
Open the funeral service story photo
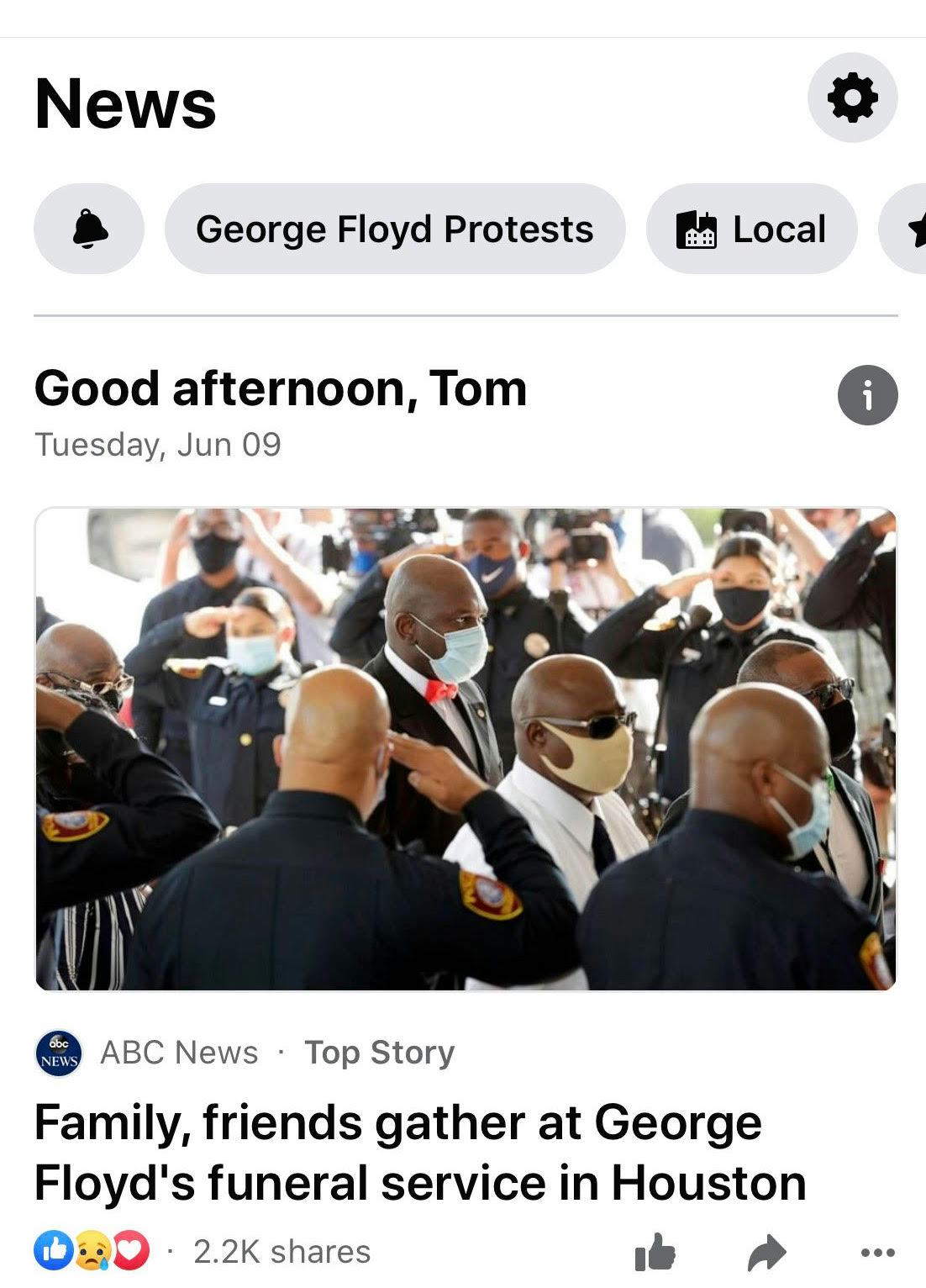tap(466, 748)
